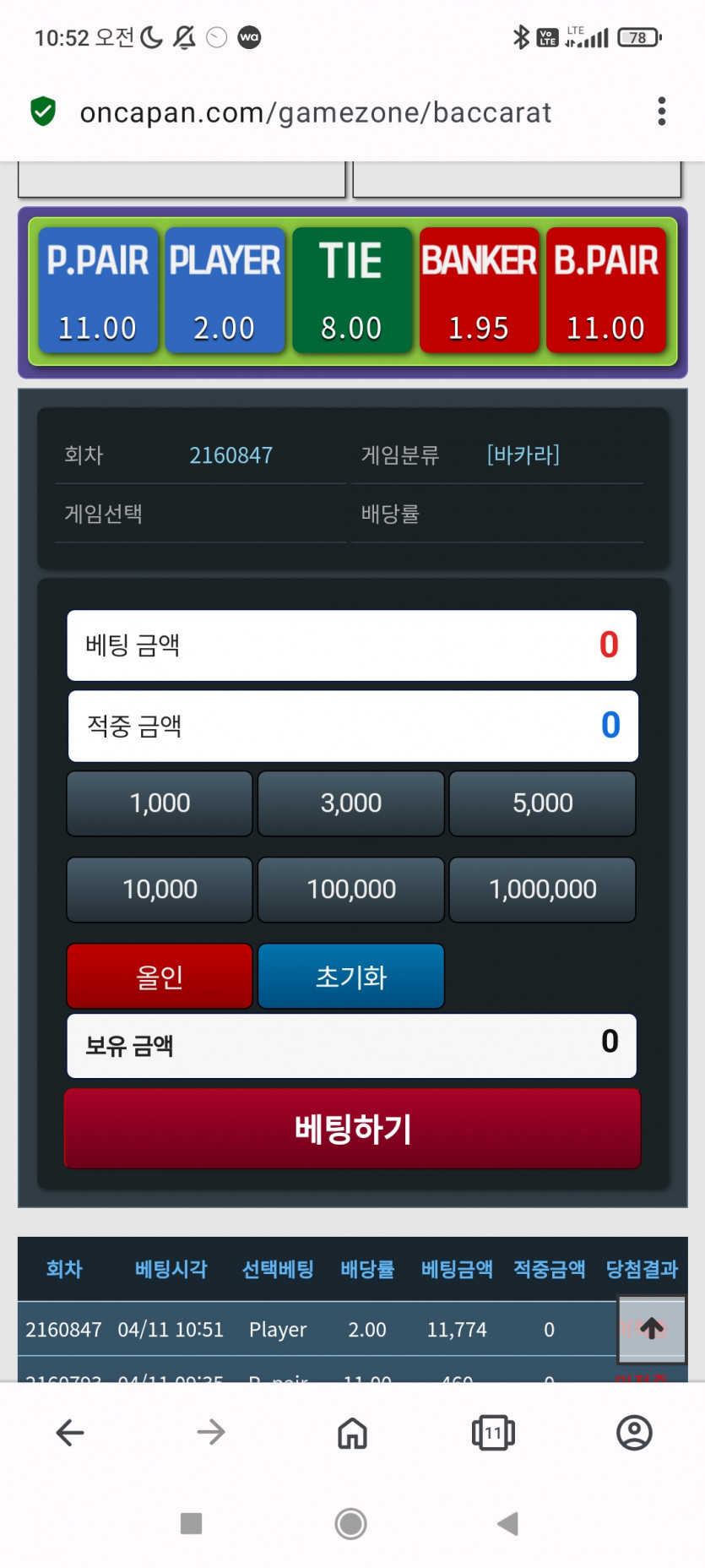
Task: Choose the B.PAIR 11.00 bet
Action: [605, 290]
